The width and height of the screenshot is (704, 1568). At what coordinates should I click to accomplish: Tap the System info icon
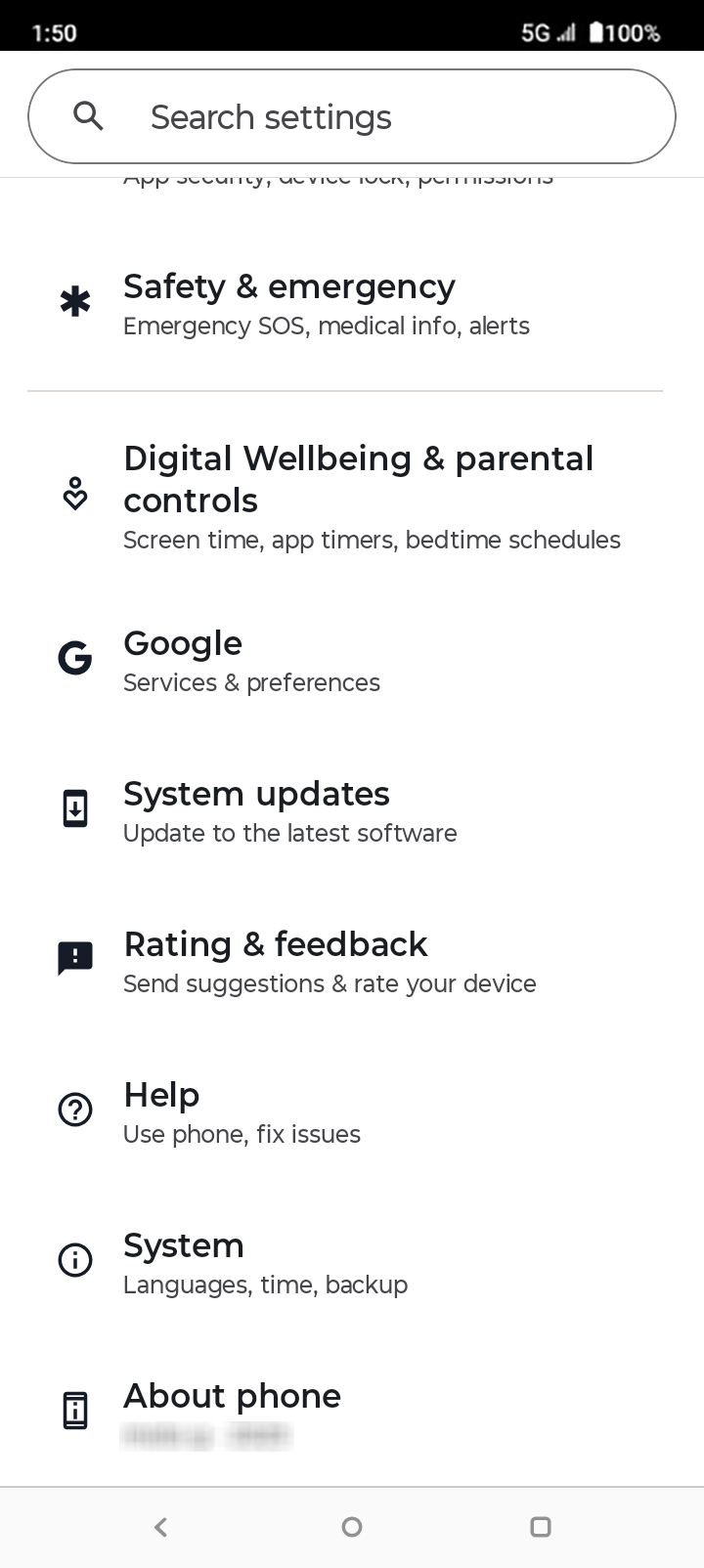click(x=75, y=1260)
